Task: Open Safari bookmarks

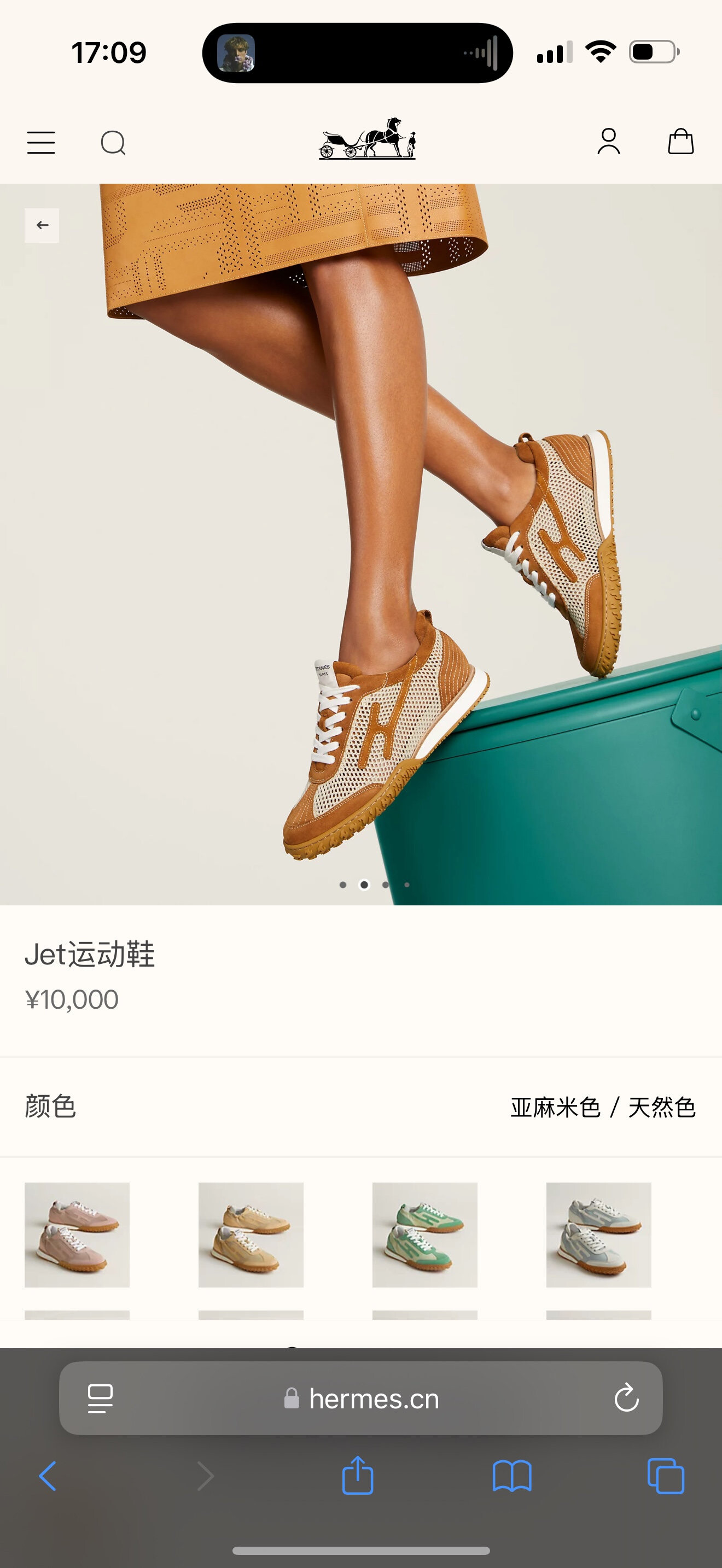Action: click(x=512, y=1476)
